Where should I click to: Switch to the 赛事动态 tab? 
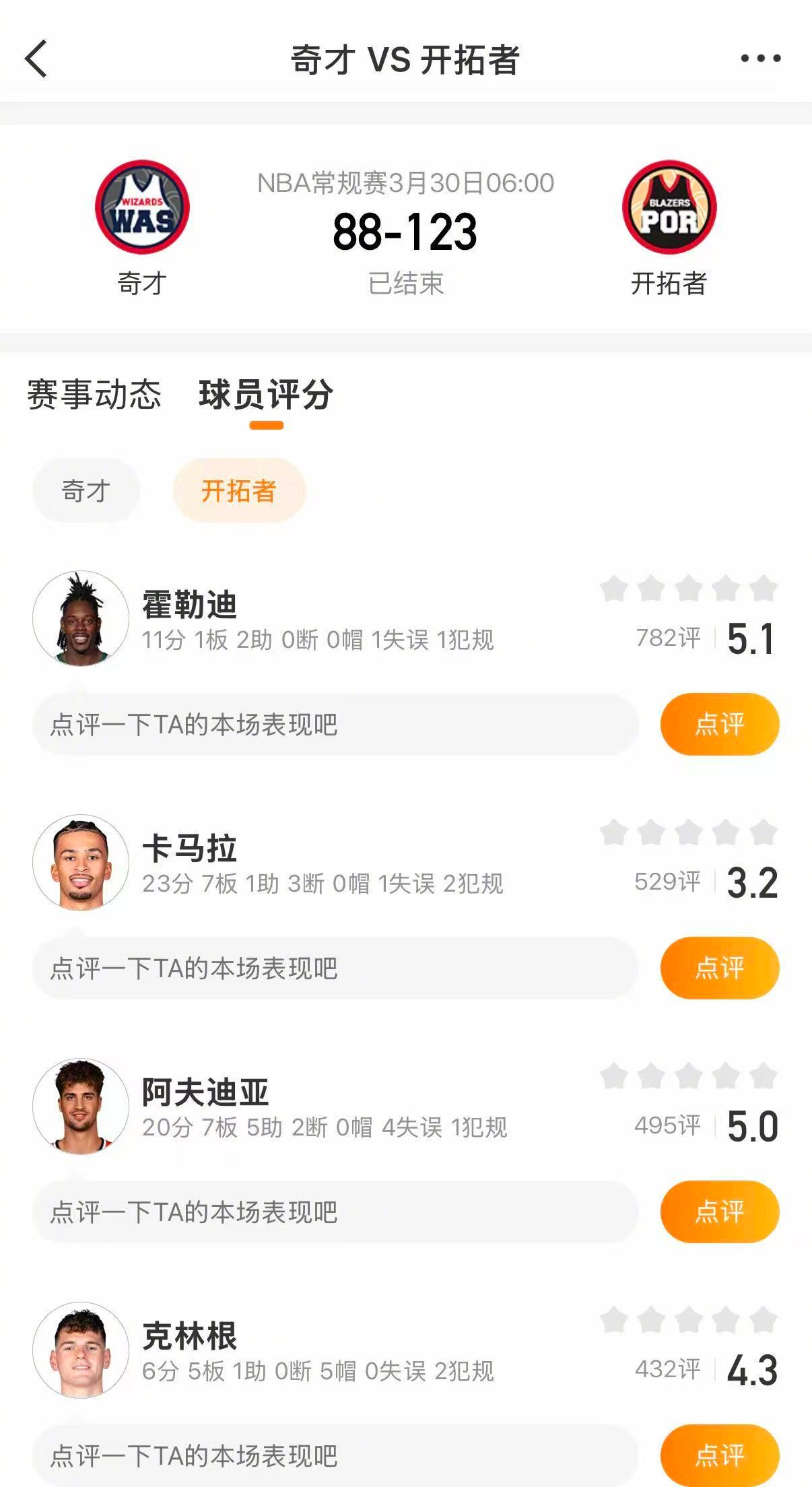click(x=93, y=395)
